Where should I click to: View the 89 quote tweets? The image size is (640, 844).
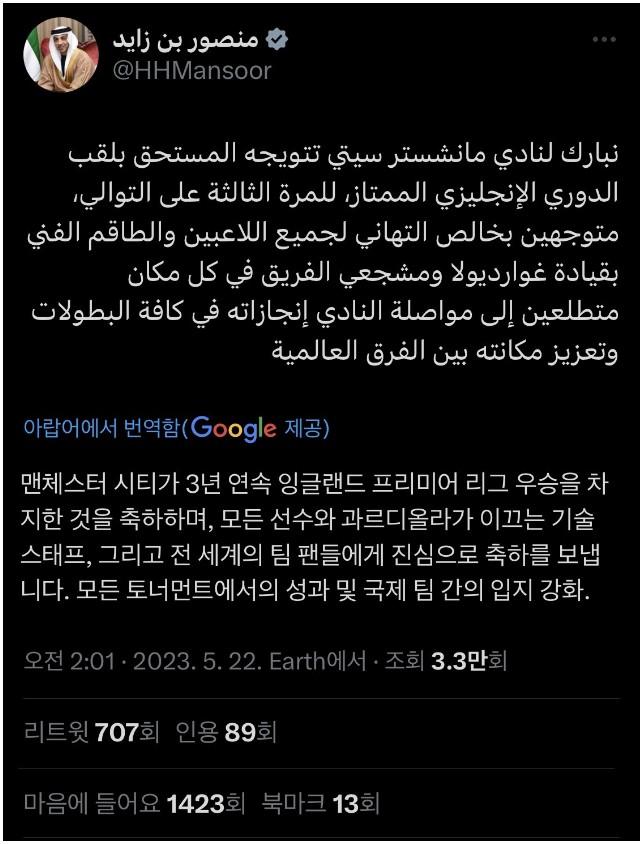(x=226, y=732)
